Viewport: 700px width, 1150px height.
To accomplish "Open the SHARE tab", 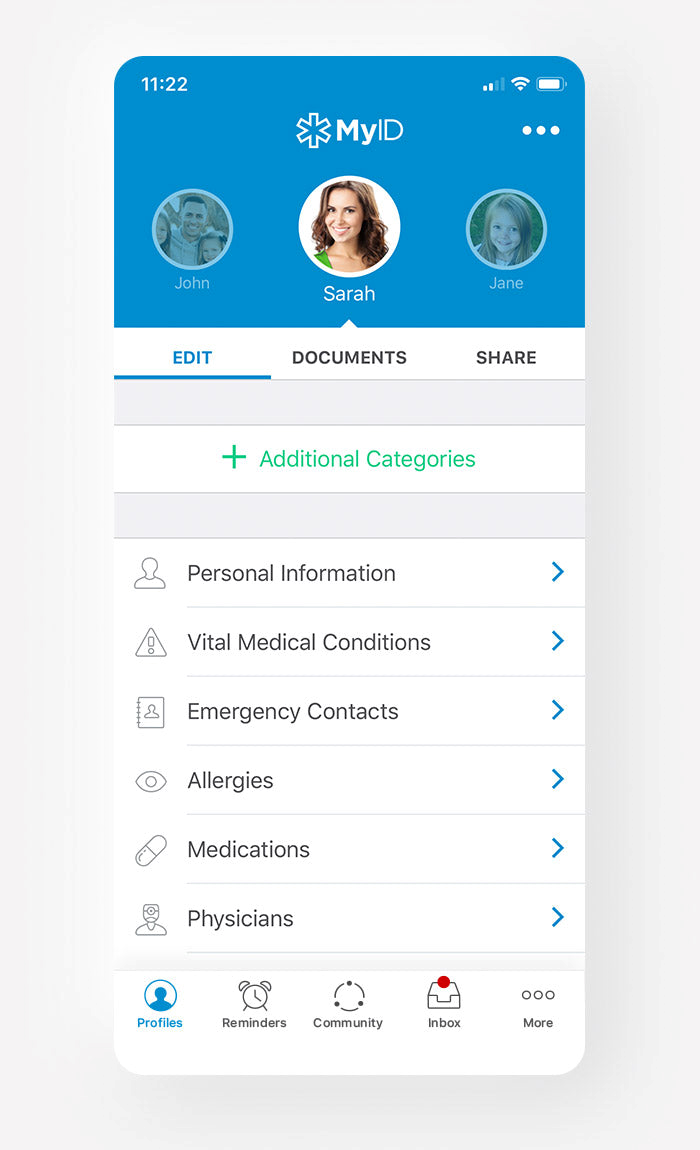I will click(506, 357).
